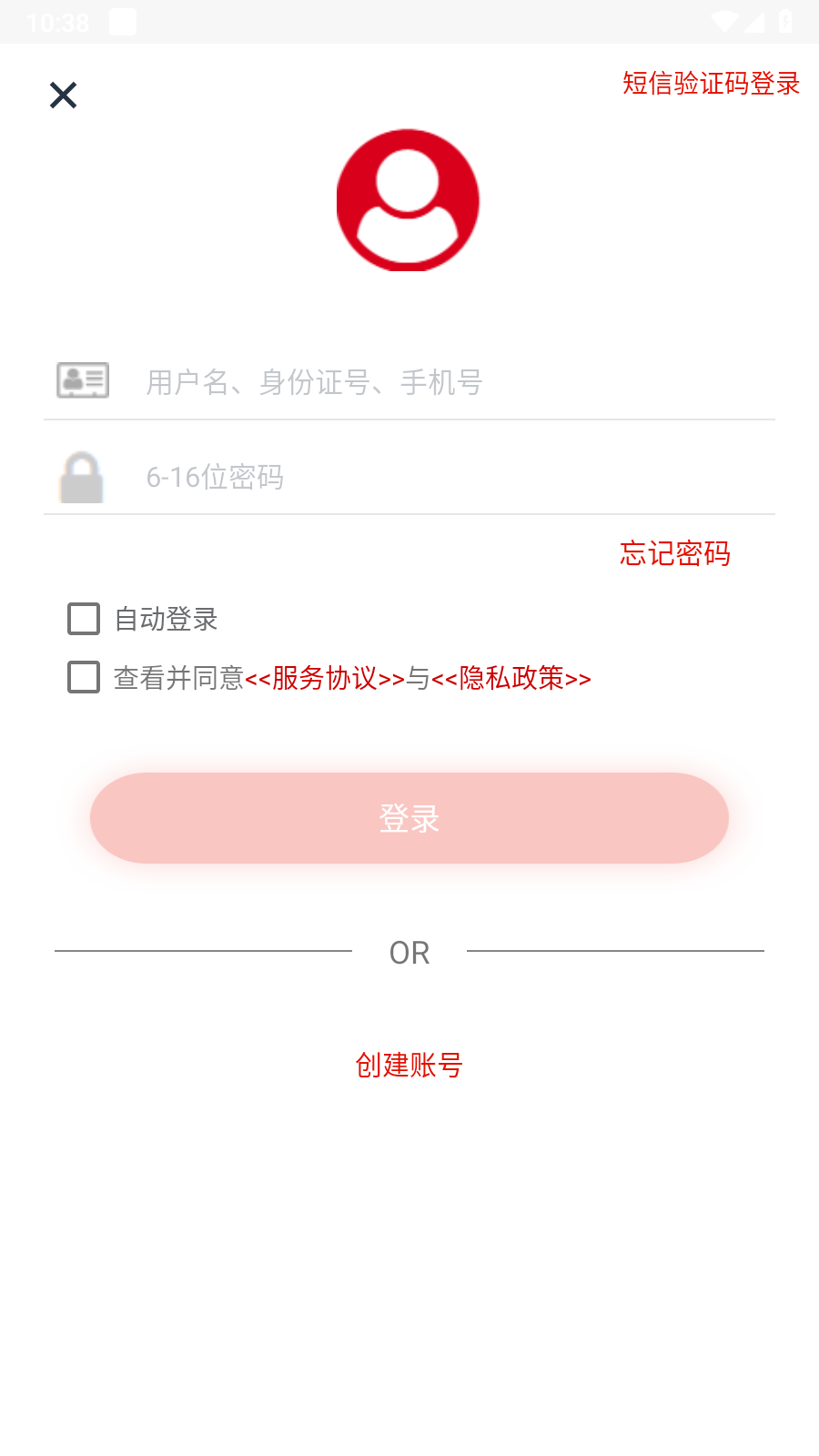Click the Wi-Fi icon in status bar
The width and height of the screenshot is (819, 1456).
(723, 22)
